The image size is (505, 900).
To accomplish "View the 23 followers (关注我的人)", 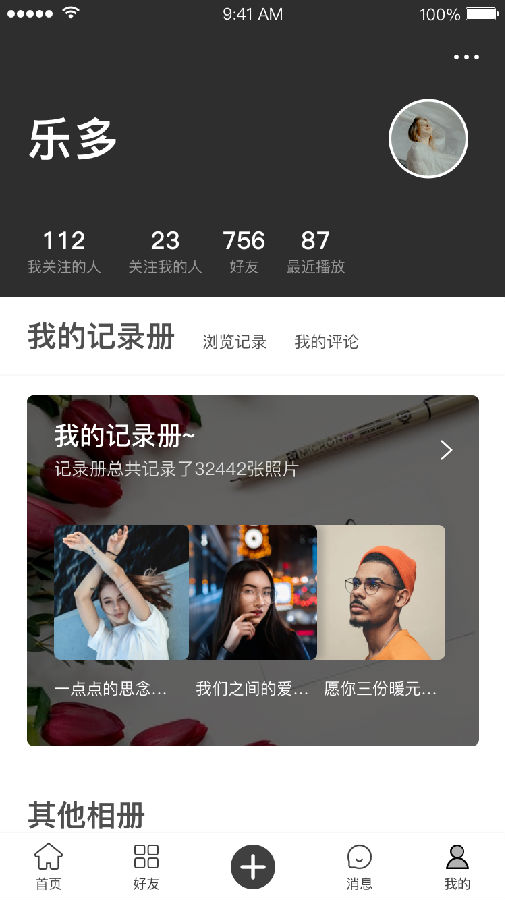I will (165, 251).
